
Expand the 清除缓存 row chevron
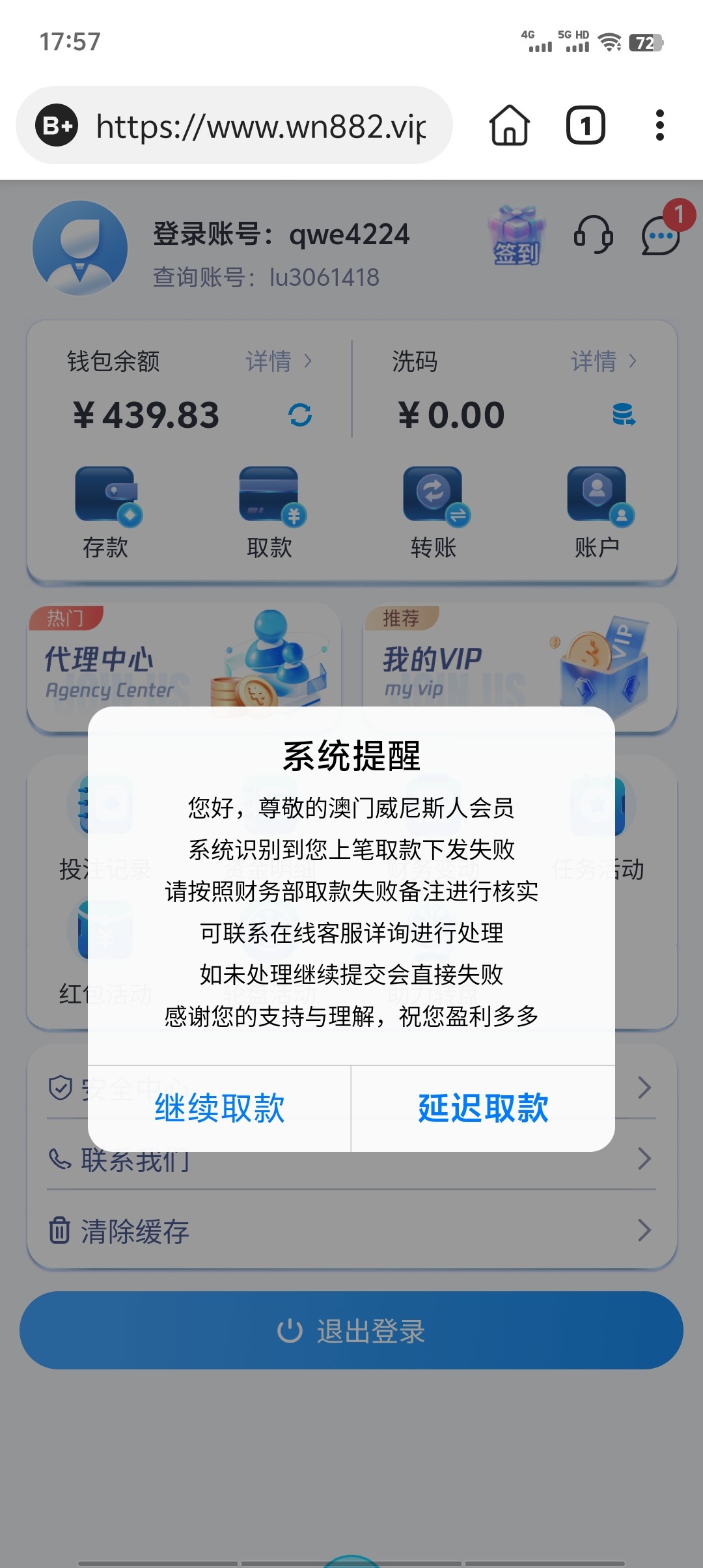[643, 1229]
